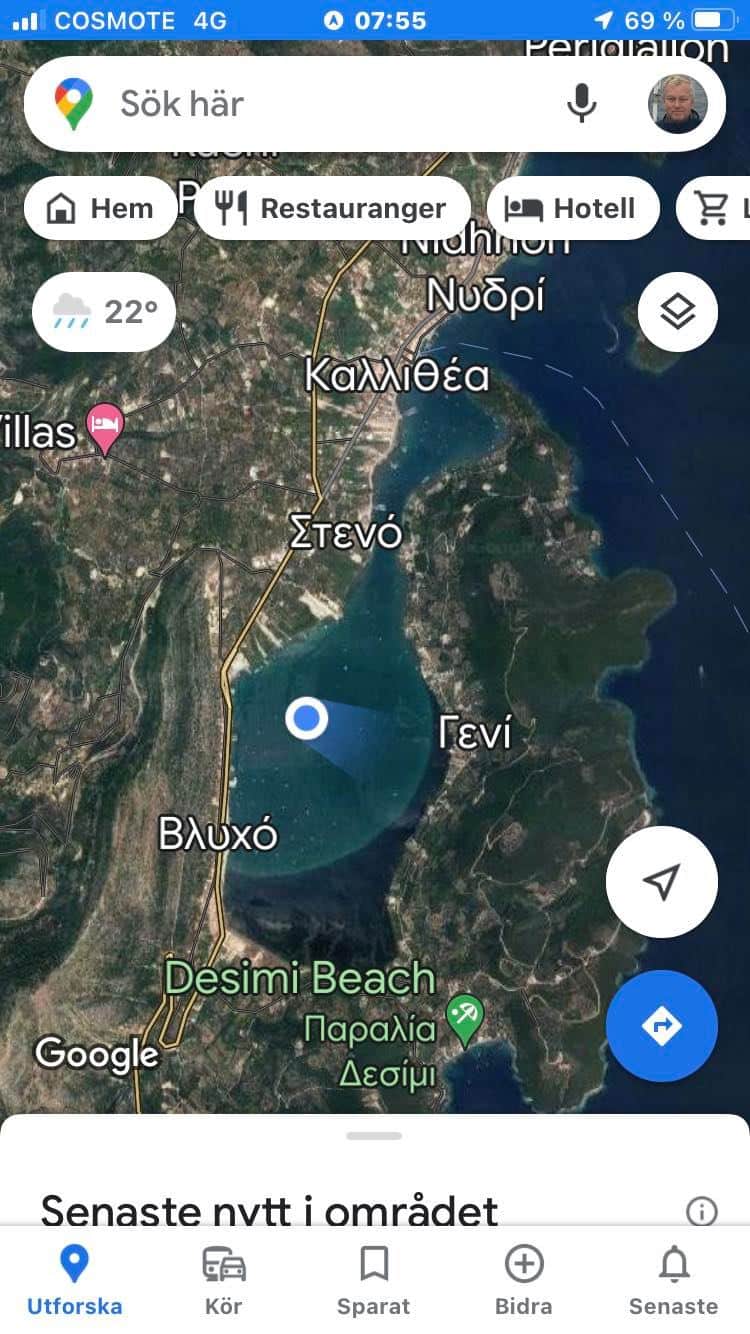
Task: Open the pink hotel pin for Villas
Action: pyautogui.click(x=105, y=429)
